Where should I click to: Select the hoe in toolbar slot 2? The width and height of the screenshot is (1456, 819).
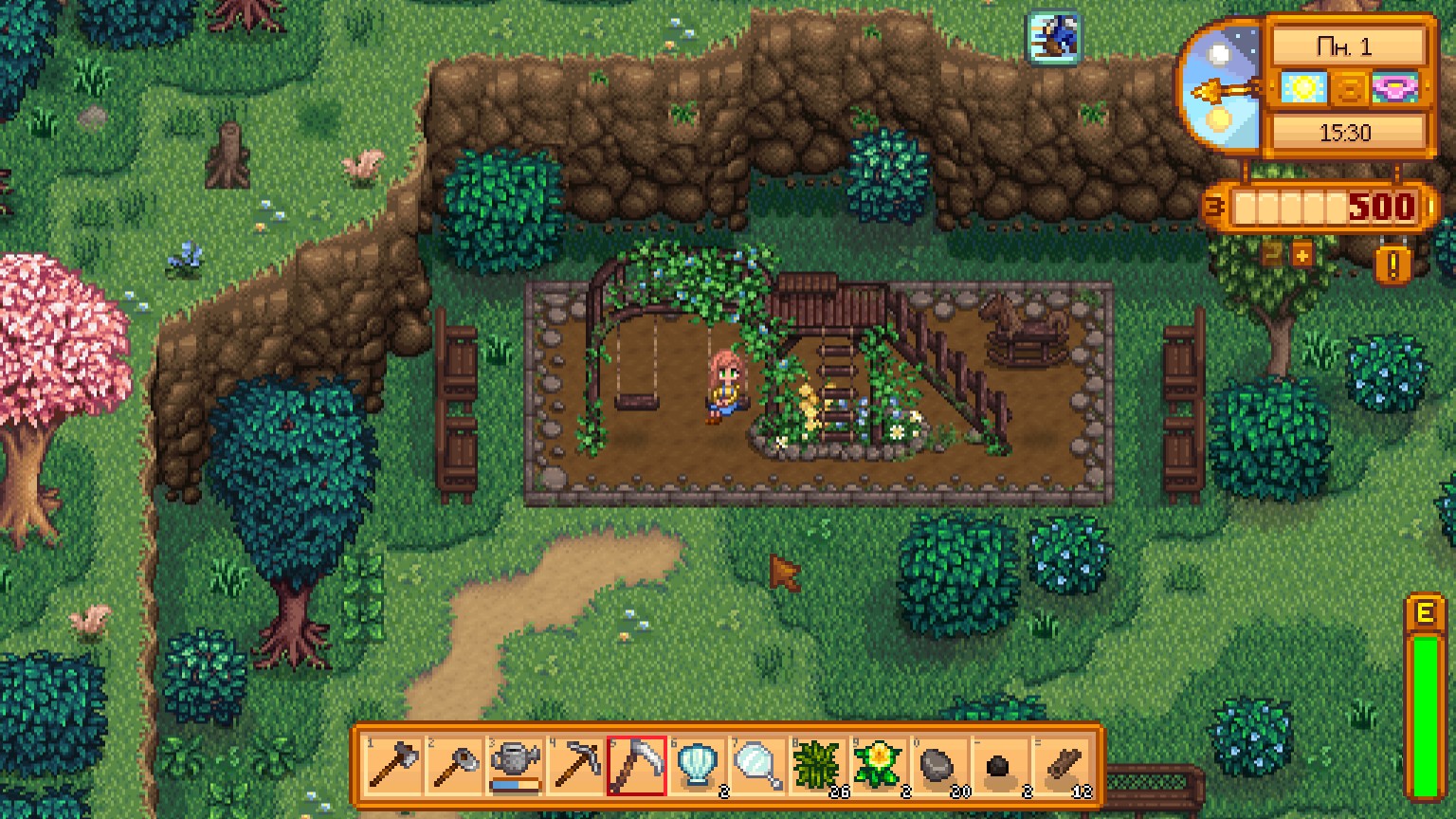(x=452, y=764)
